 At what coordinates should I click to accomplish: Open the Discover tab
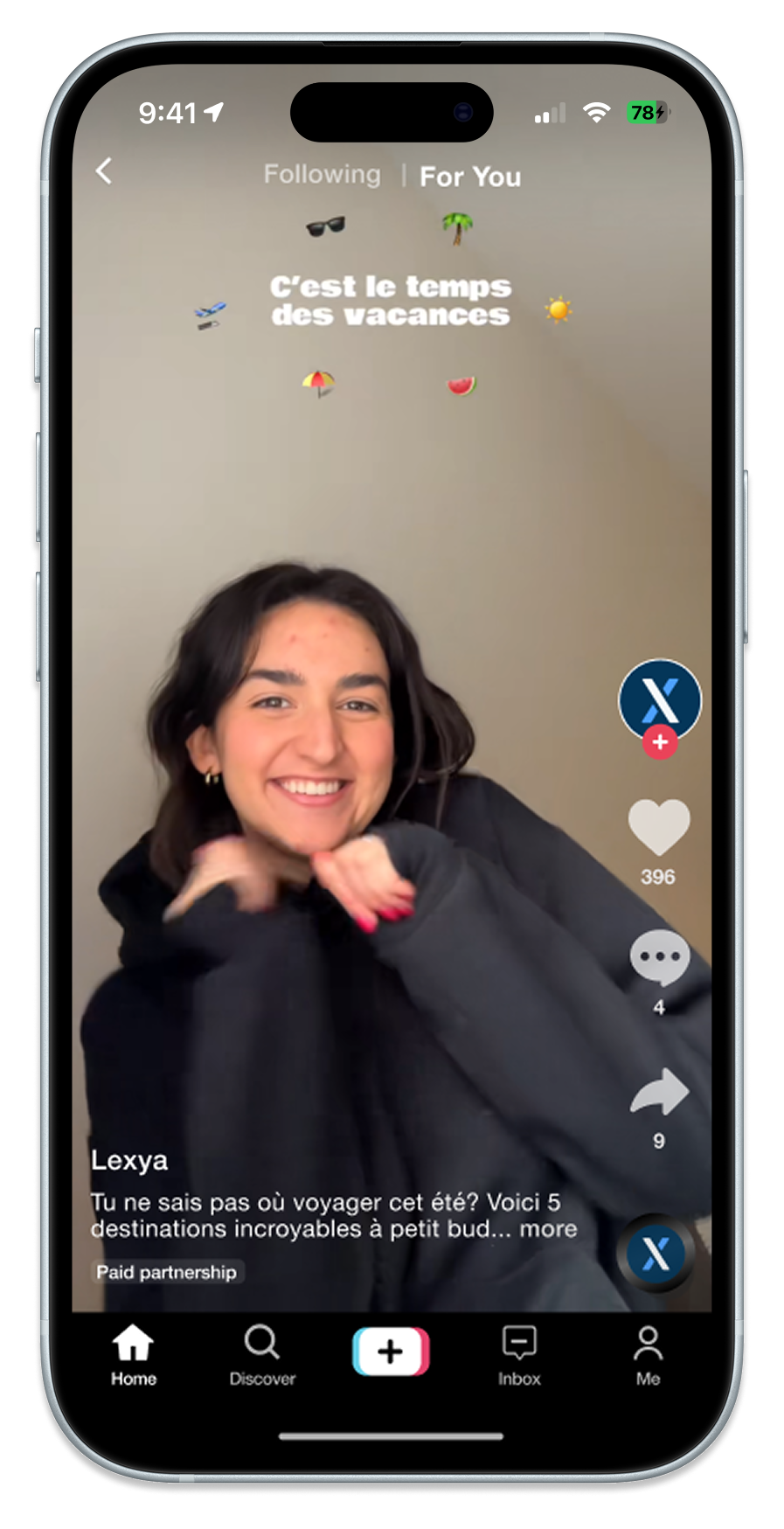262,1353
